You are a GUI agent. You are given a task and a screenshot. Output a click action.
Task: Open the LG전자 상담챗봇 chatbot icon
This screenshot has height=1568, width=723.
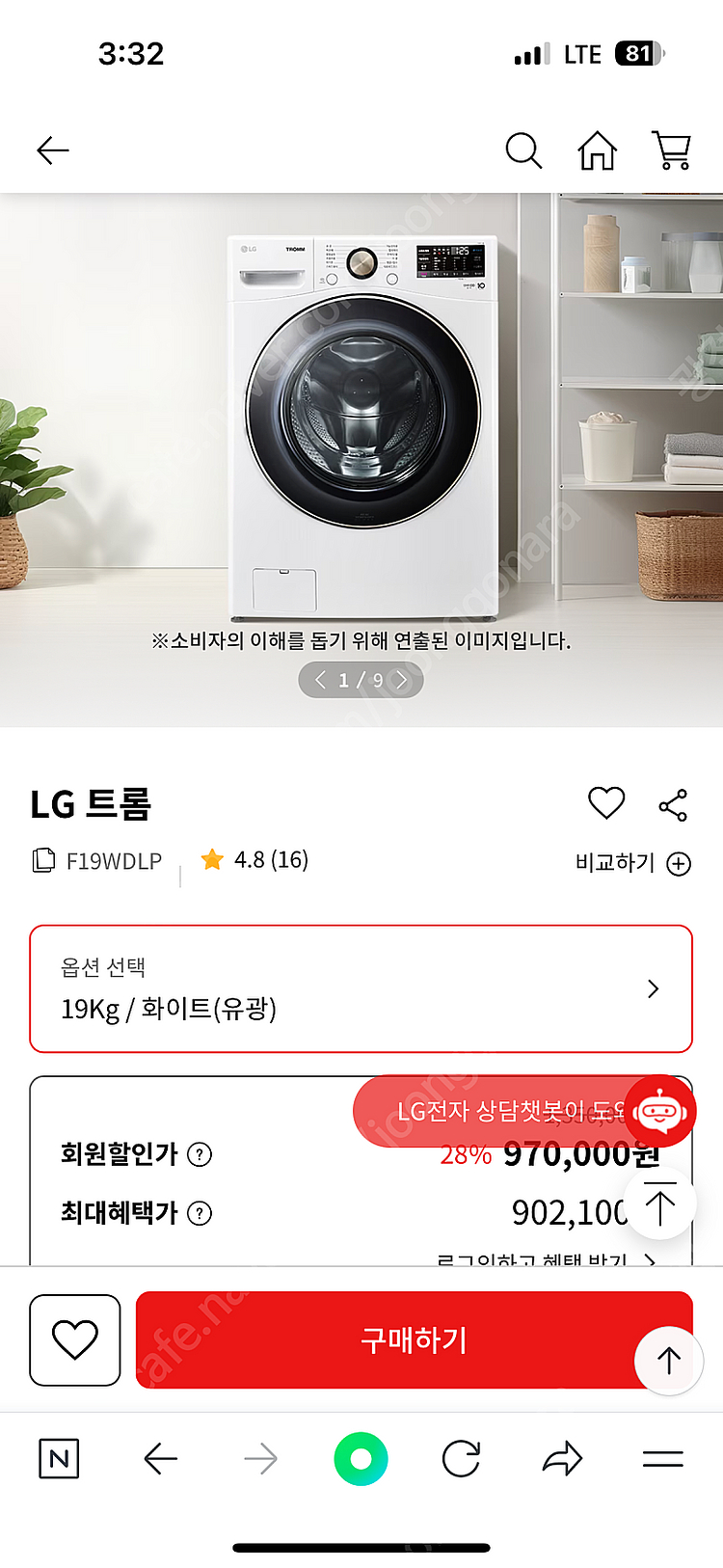659,1111
